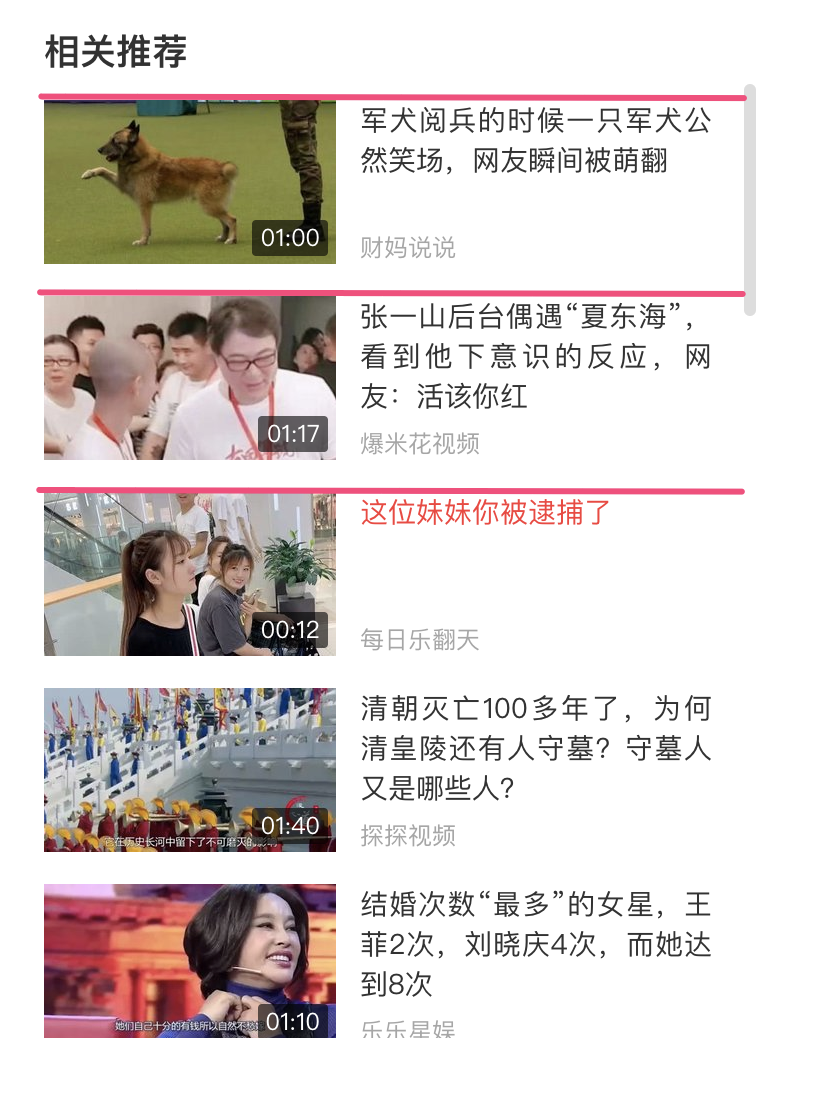
Task: Open the 结婚次数最多的女星 video
Action: pyautogui.click(x=190, y=960)
